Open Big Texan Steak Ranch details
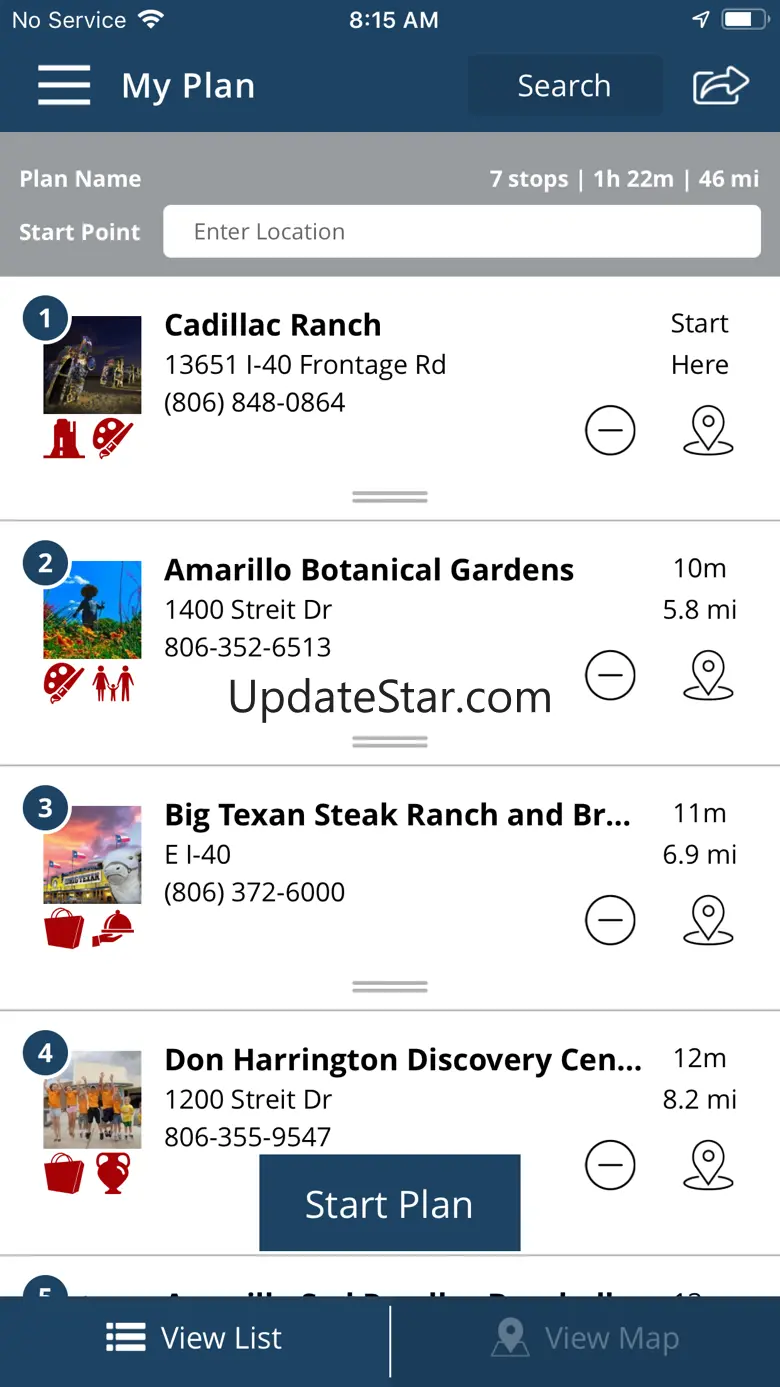Viewport: 780px width, 1387px height. coord(396,815)
